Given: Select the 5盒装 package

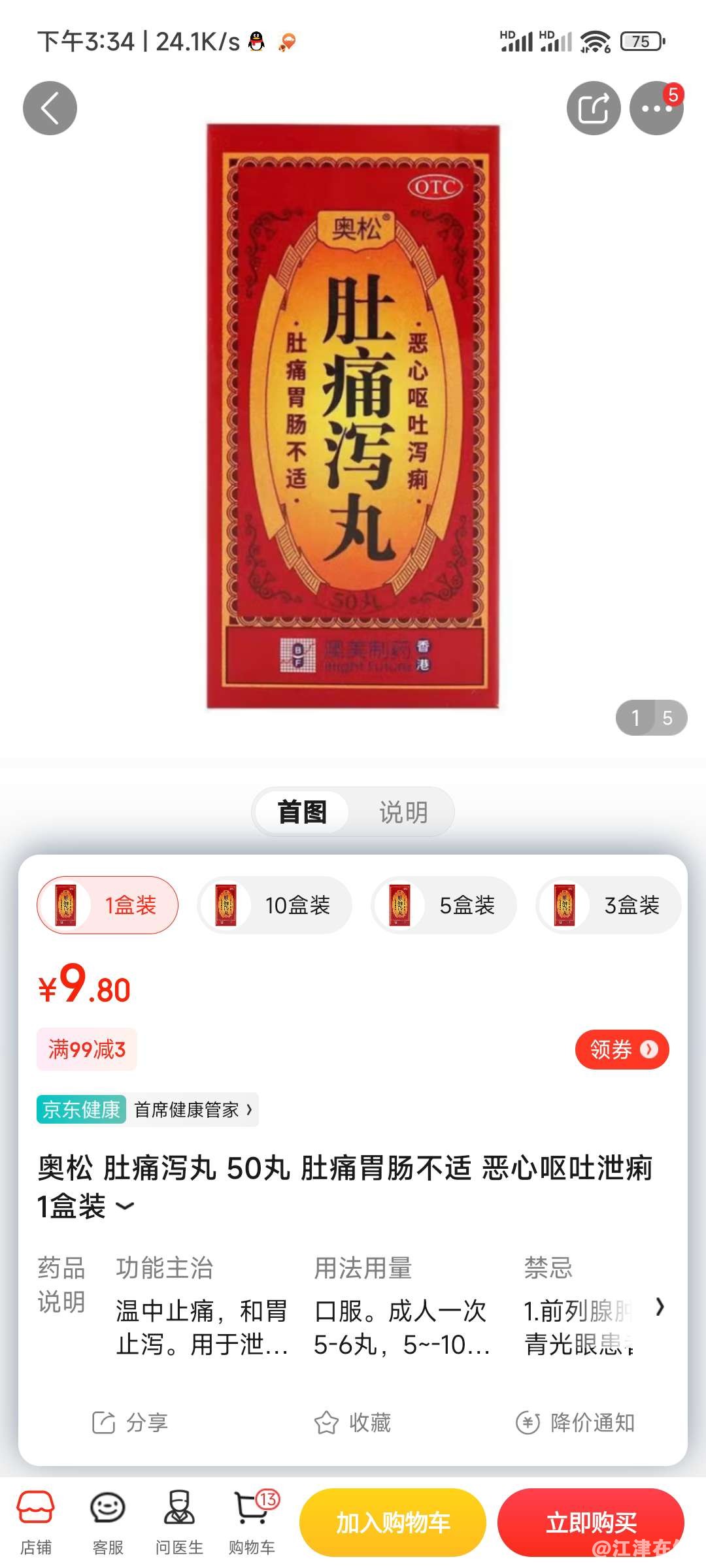Looking at the screenshot, I should 444,906.
